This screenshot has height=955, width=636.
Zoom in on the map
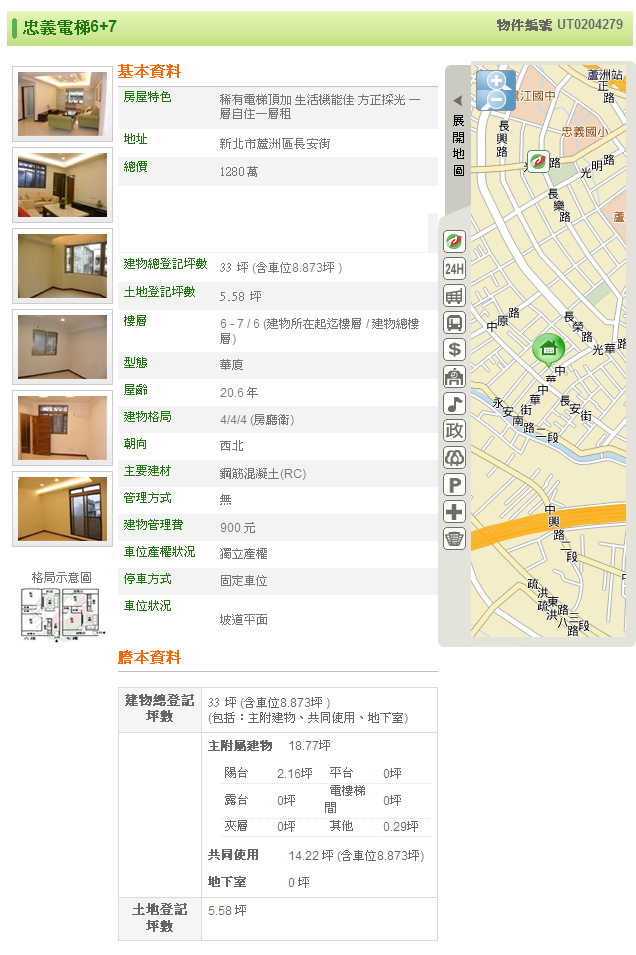[x=495, y=80]
